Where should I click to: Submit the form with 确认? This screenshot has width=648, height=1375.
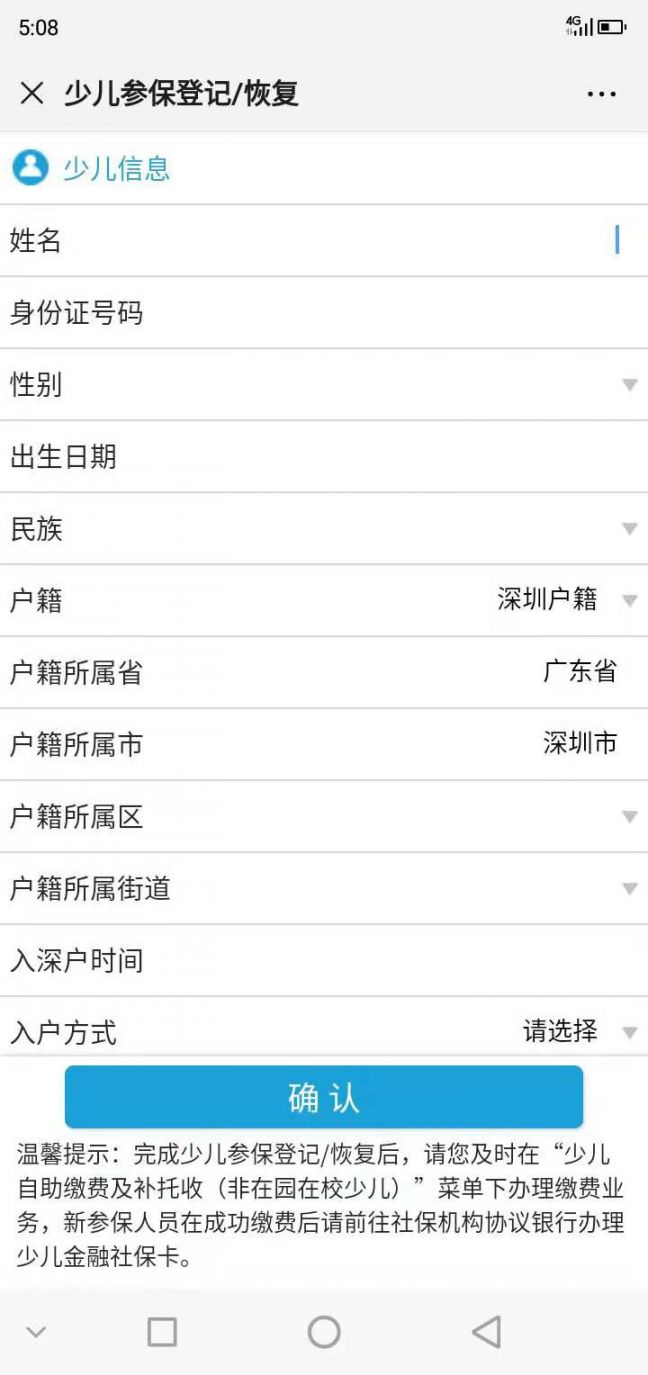(x=324, y=1097)
